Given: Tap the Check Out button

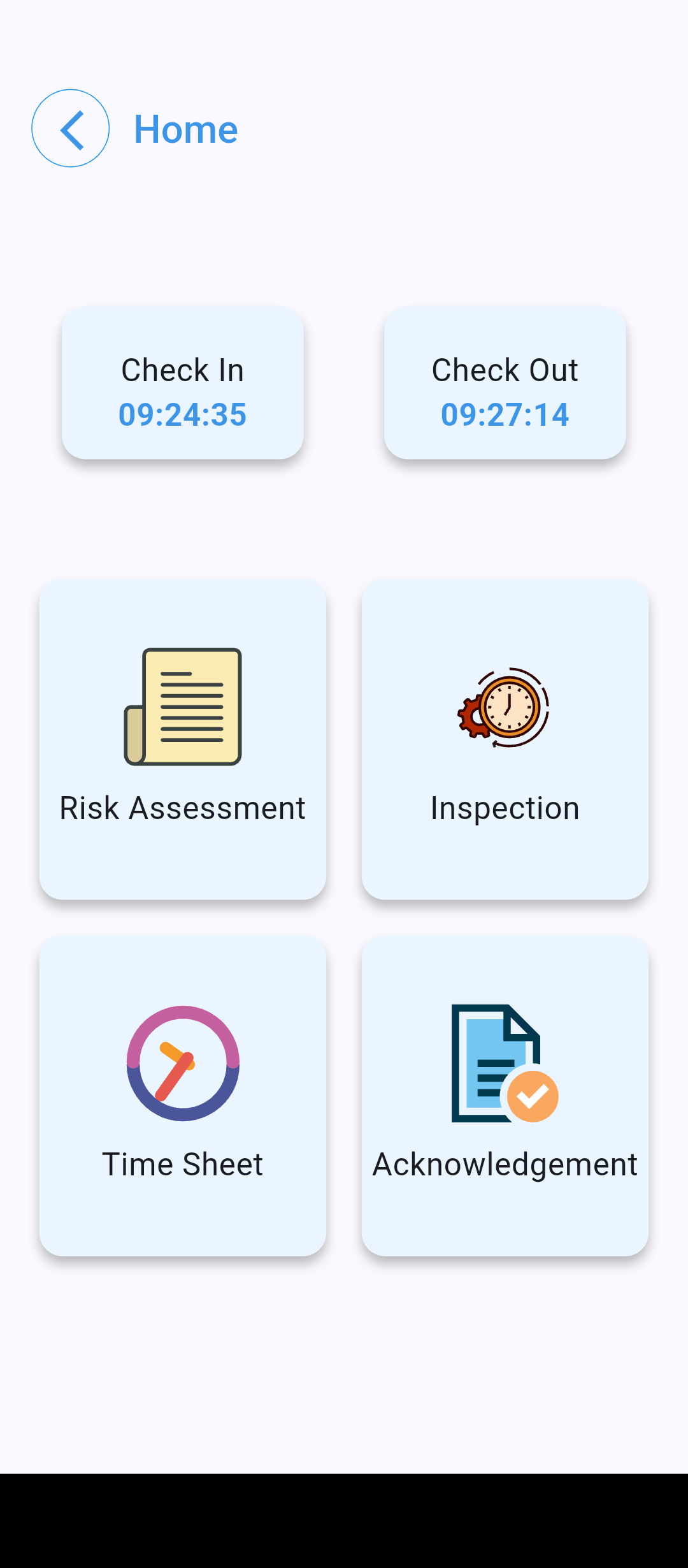Looking at the screenshot, I should (x=505, y=383).
